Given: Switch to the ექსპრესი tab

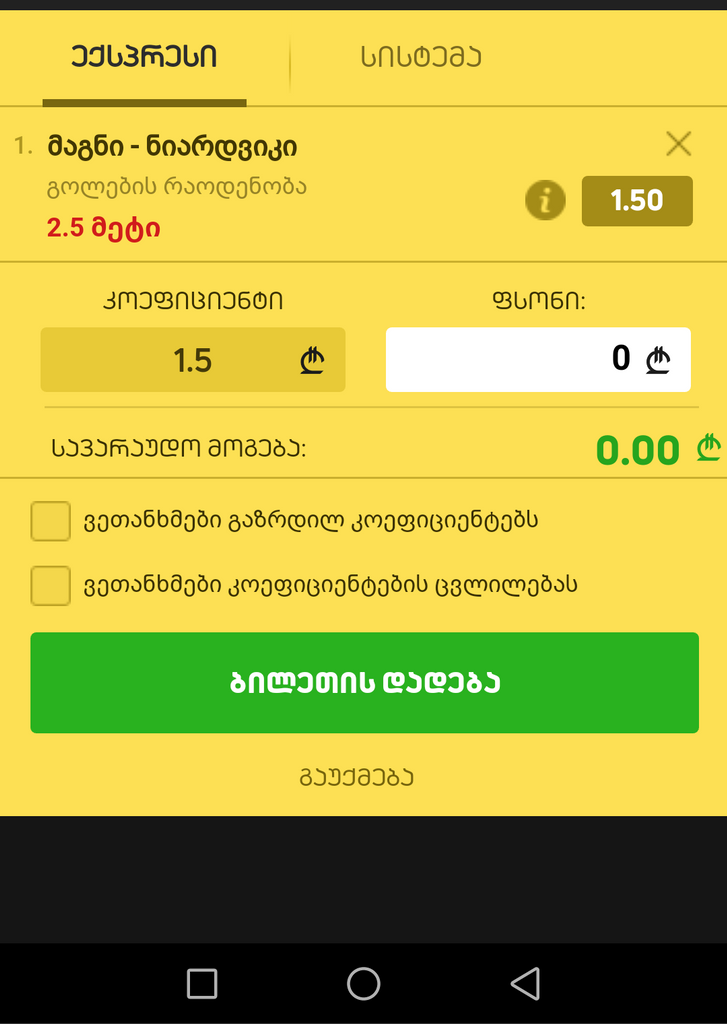Looking at the screenshot, I should click(x=145, y=58).
